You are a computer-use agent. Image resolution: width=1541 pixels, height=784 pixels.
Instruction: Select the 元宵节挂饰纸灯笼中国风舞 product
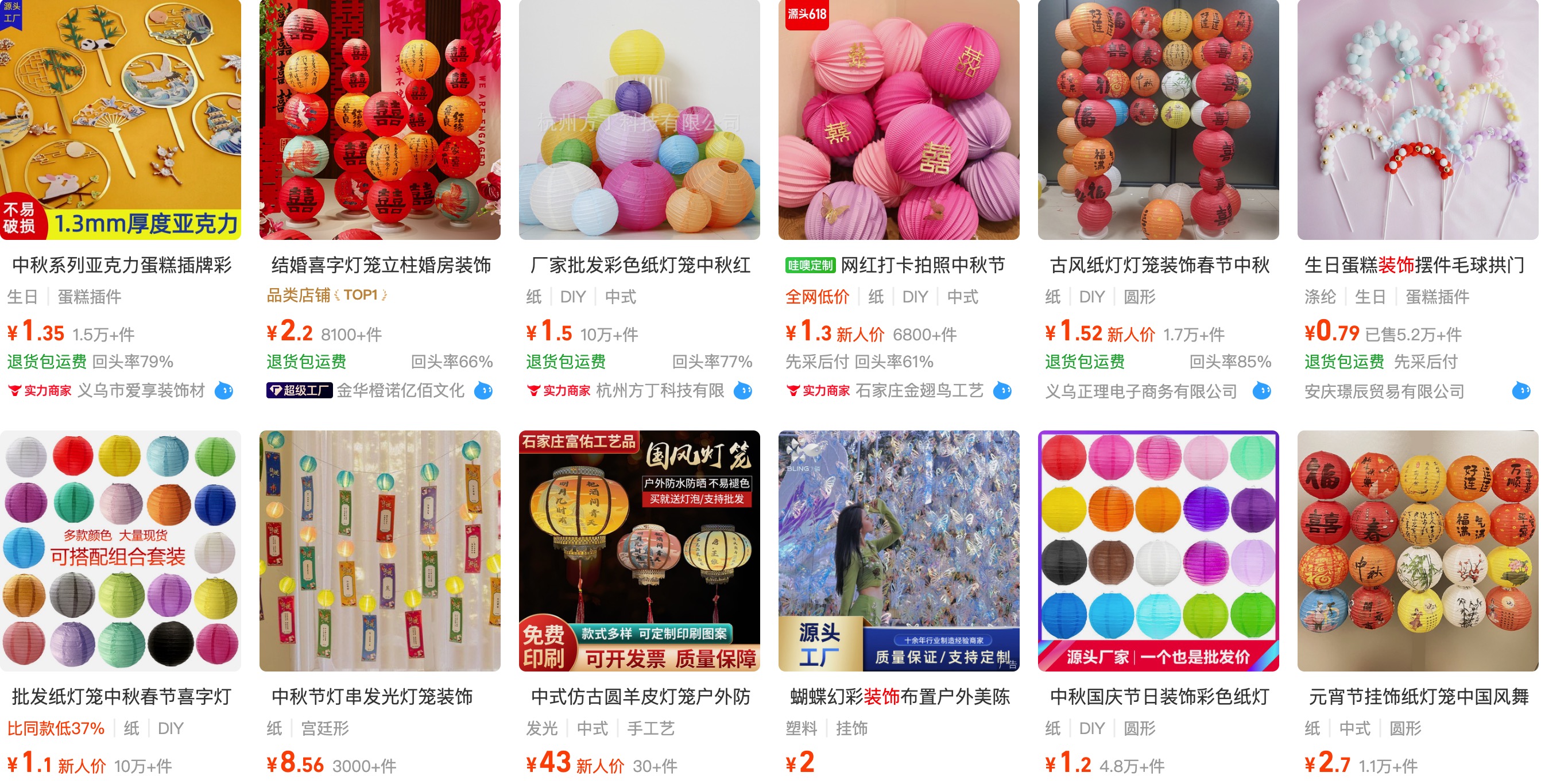pyautogui.click(x=1418, y=697)
